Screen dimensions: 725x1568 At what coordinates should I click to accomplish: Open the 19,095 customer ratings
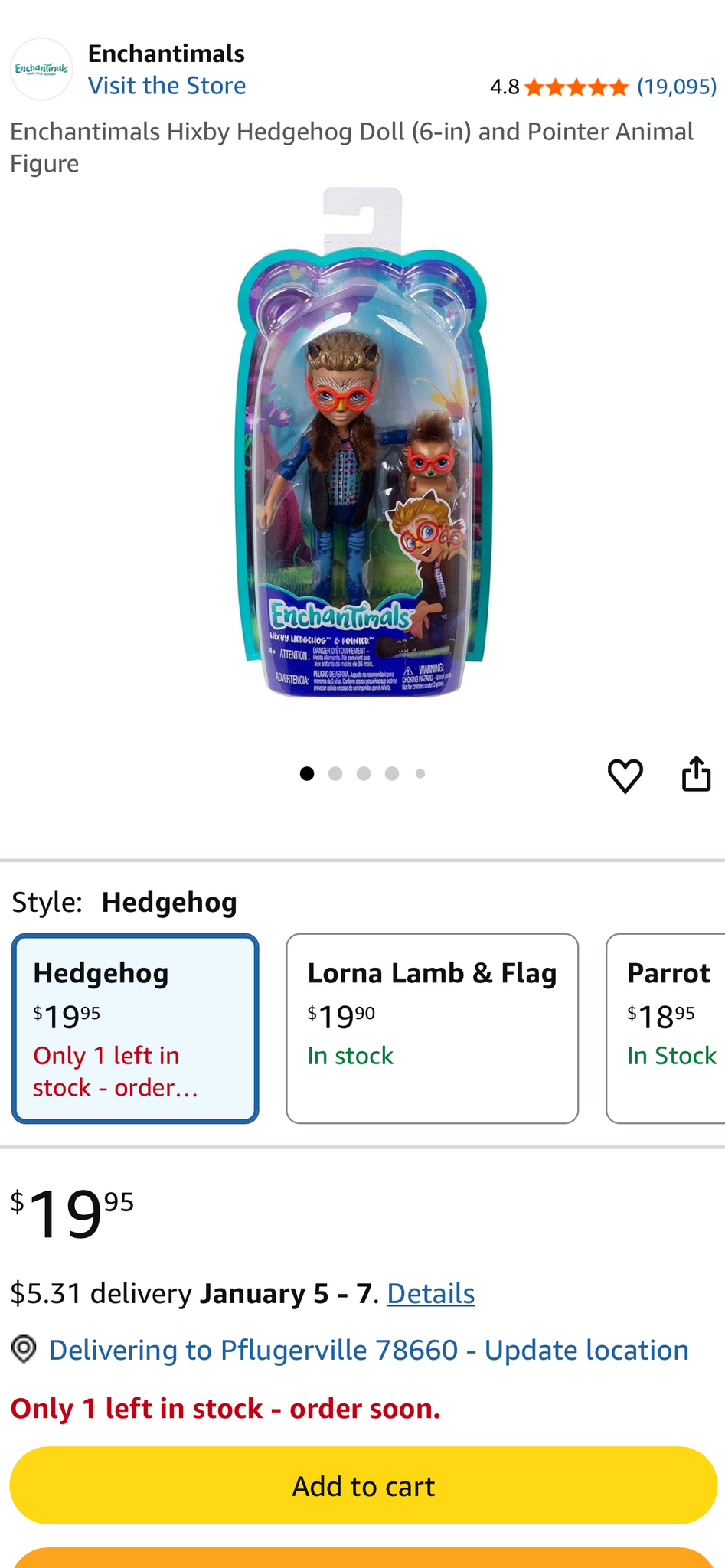(676, 87)
